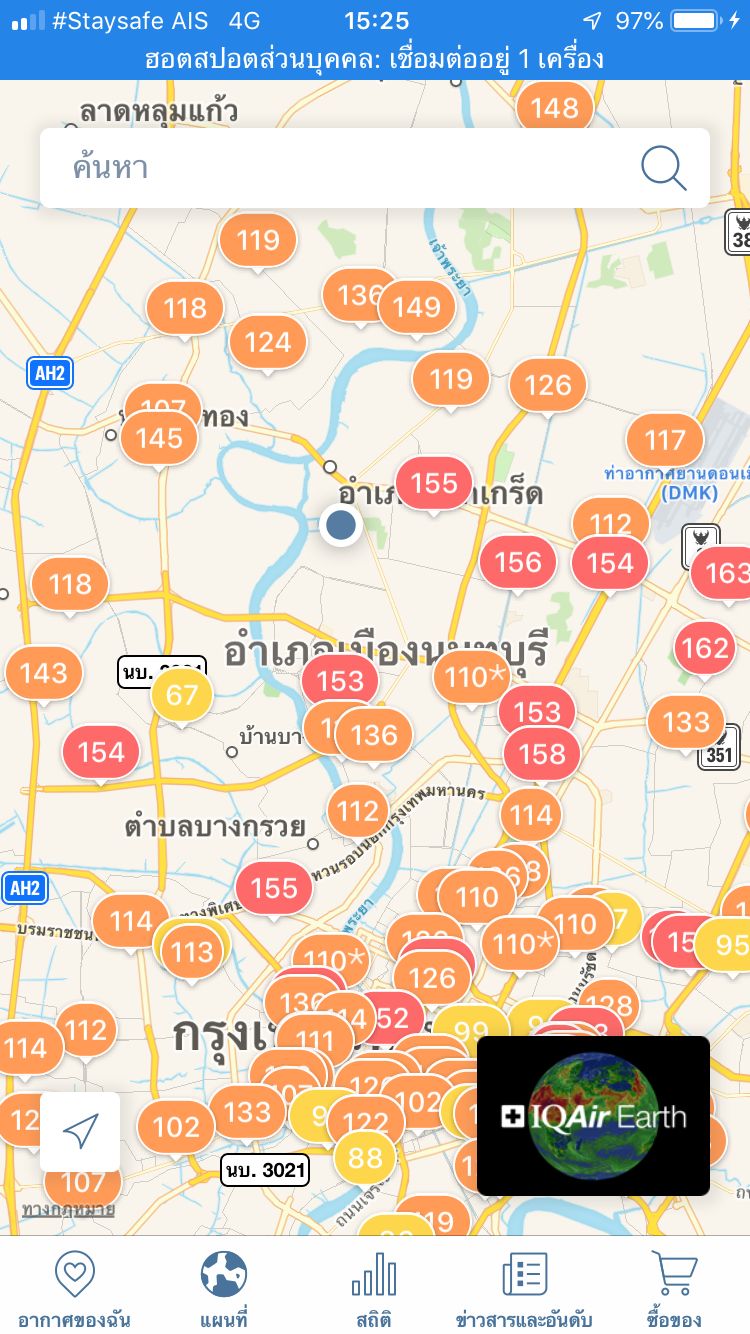Switch to the แผนที่ tab
The image size is (750, 1334).
click(x=224, y=1289)
